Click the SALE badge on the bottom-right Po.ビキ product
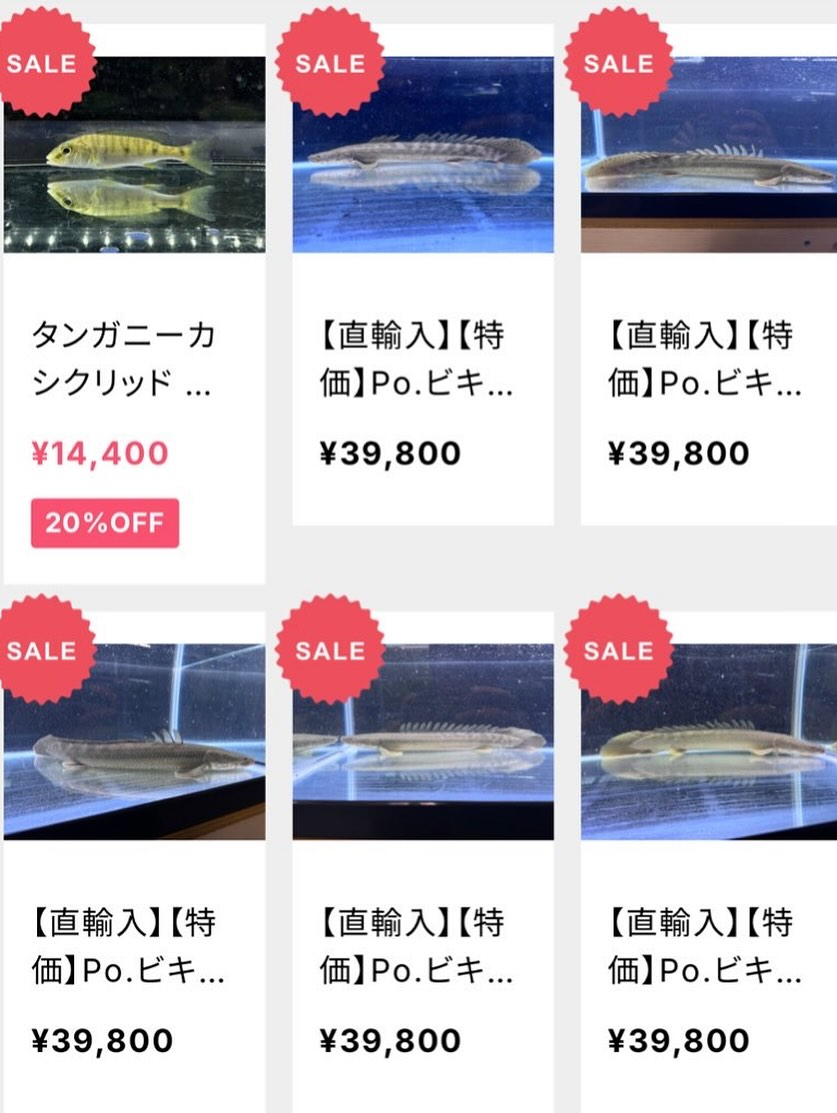The height and width of the screenshot is (1113, 837). tap(617, 651)
